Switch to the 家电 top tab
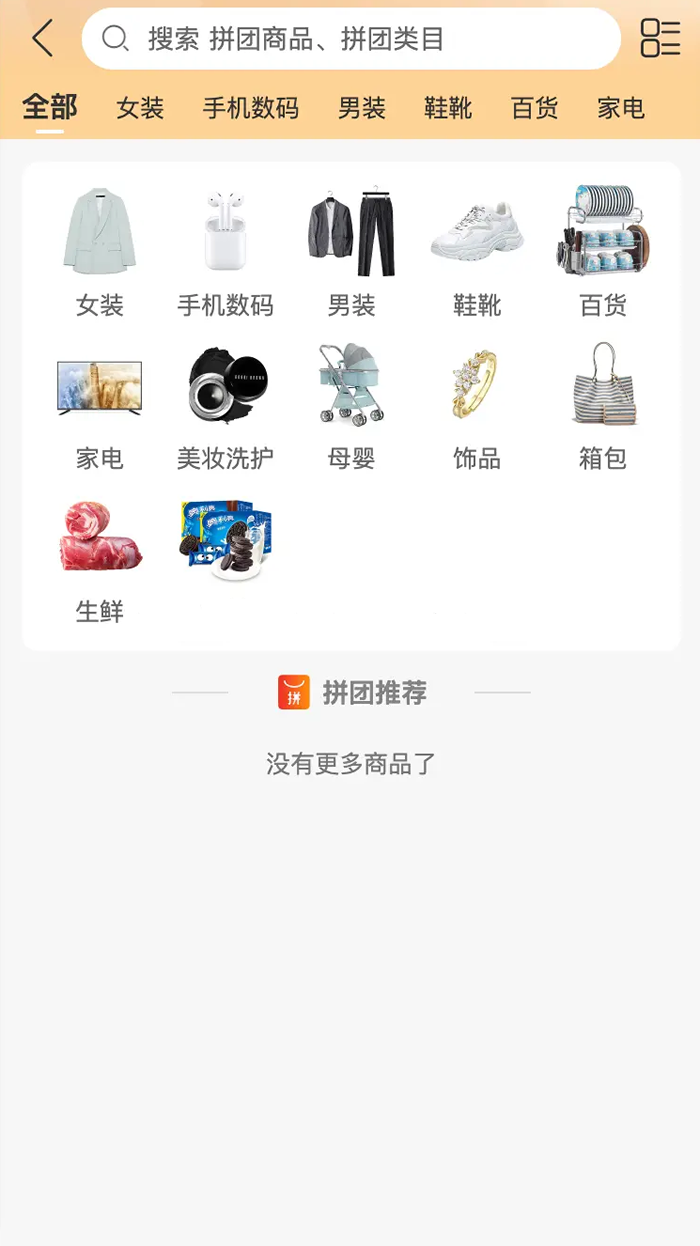 (620, 108)
